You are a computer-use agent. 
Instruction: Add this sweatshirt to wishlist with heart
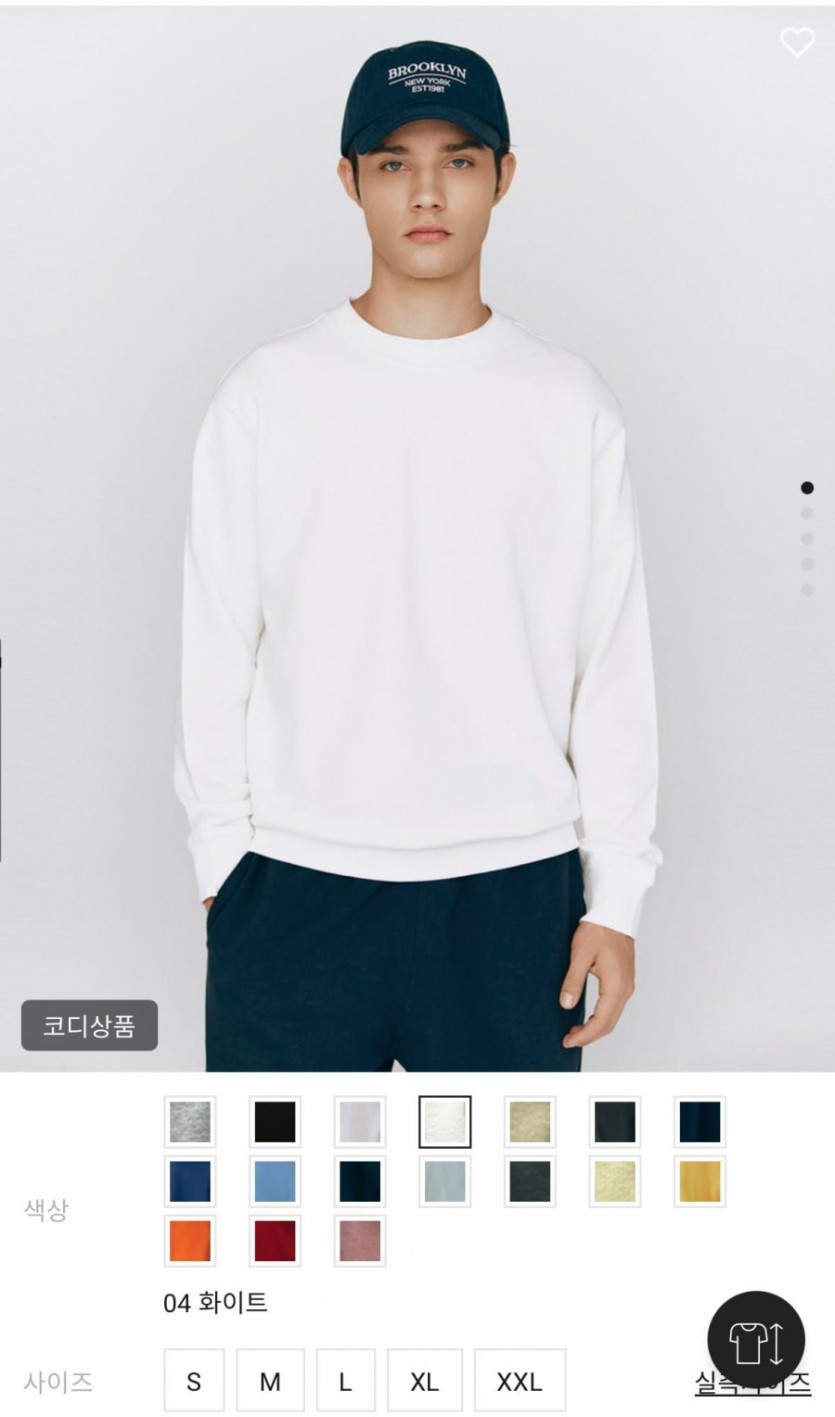[797, 42]
